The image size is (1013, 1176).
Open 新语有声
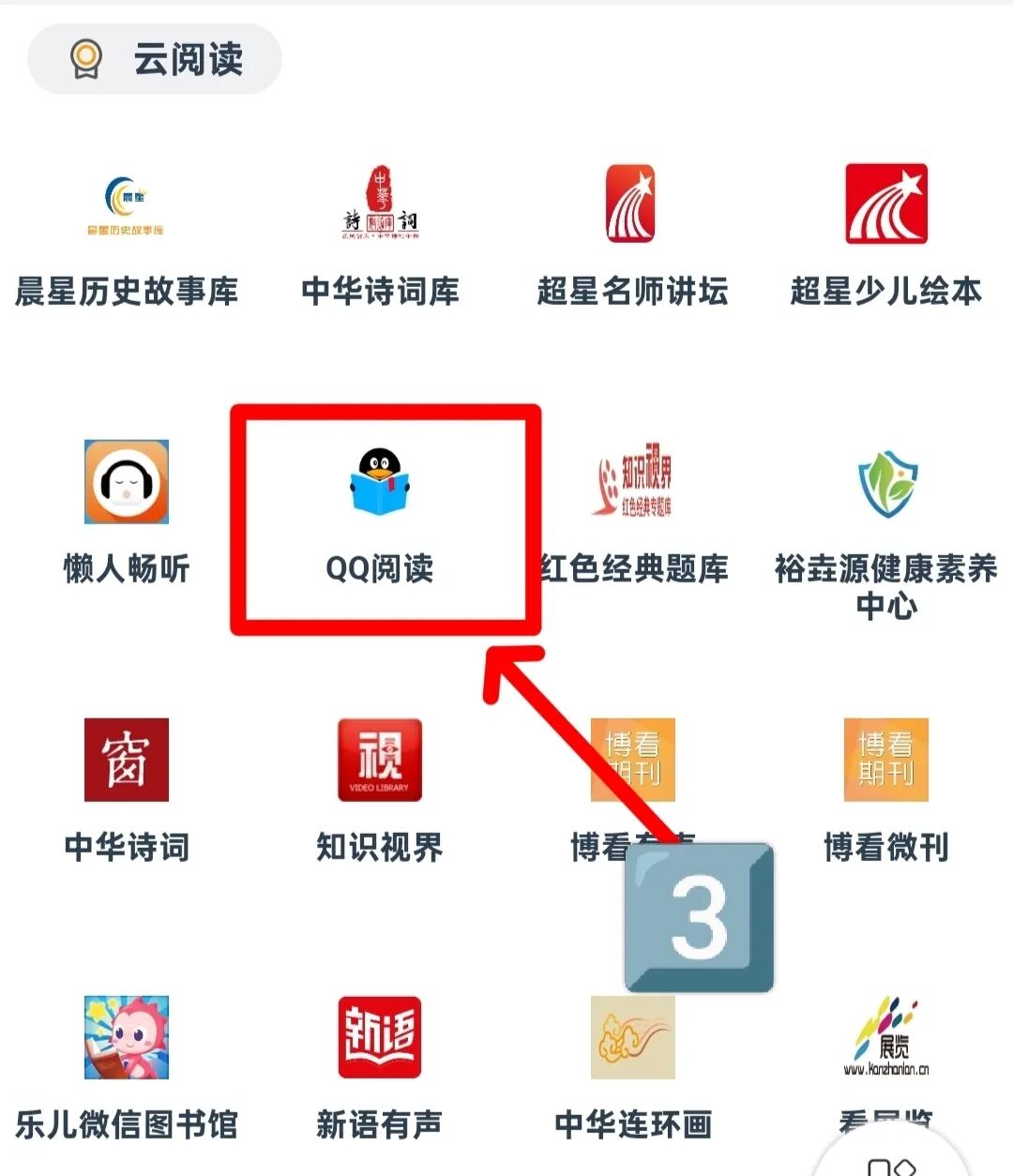pyautogui.click(x=380, y=1037)
